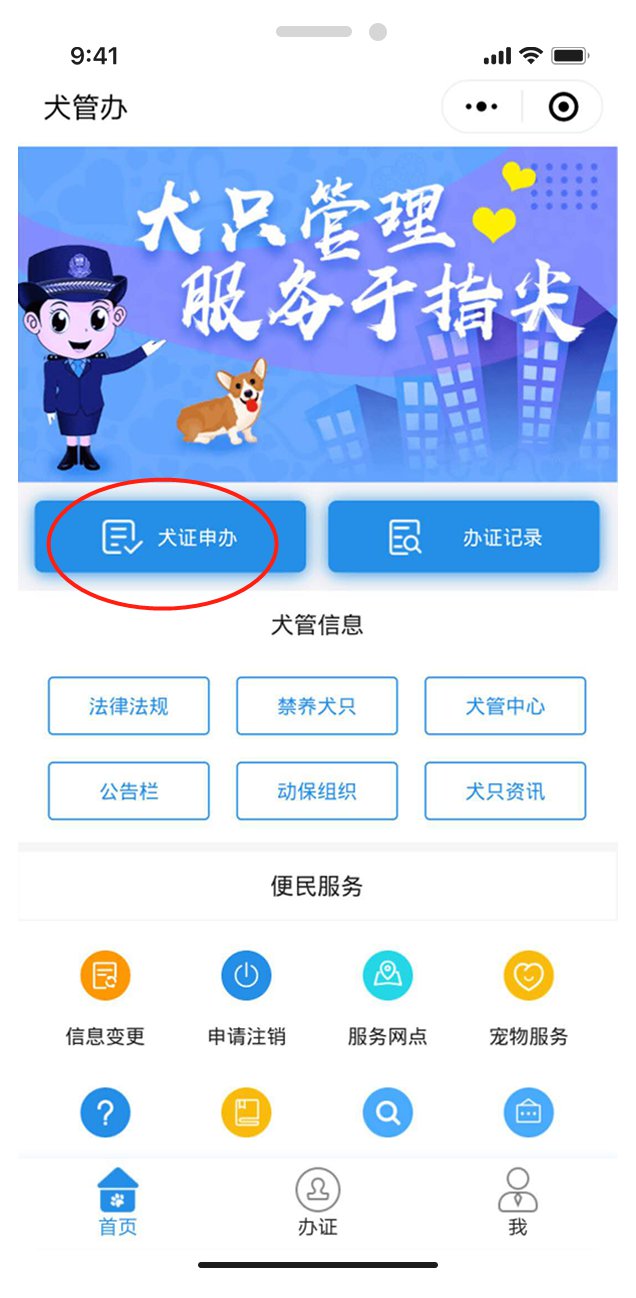Tap the blue question mark help icon

coord(106,1112)
